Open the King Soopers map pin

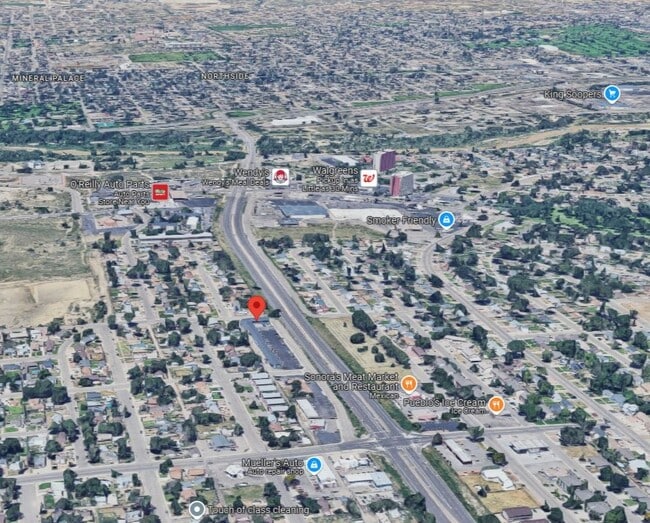tap(611, 94)
